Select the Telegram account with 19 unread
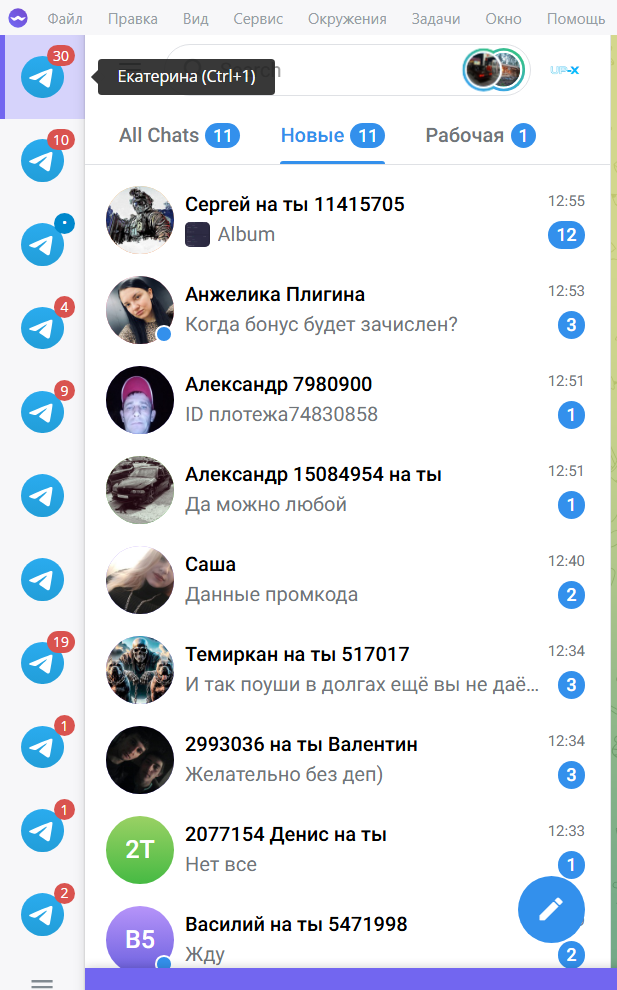 tap(43, 663)
